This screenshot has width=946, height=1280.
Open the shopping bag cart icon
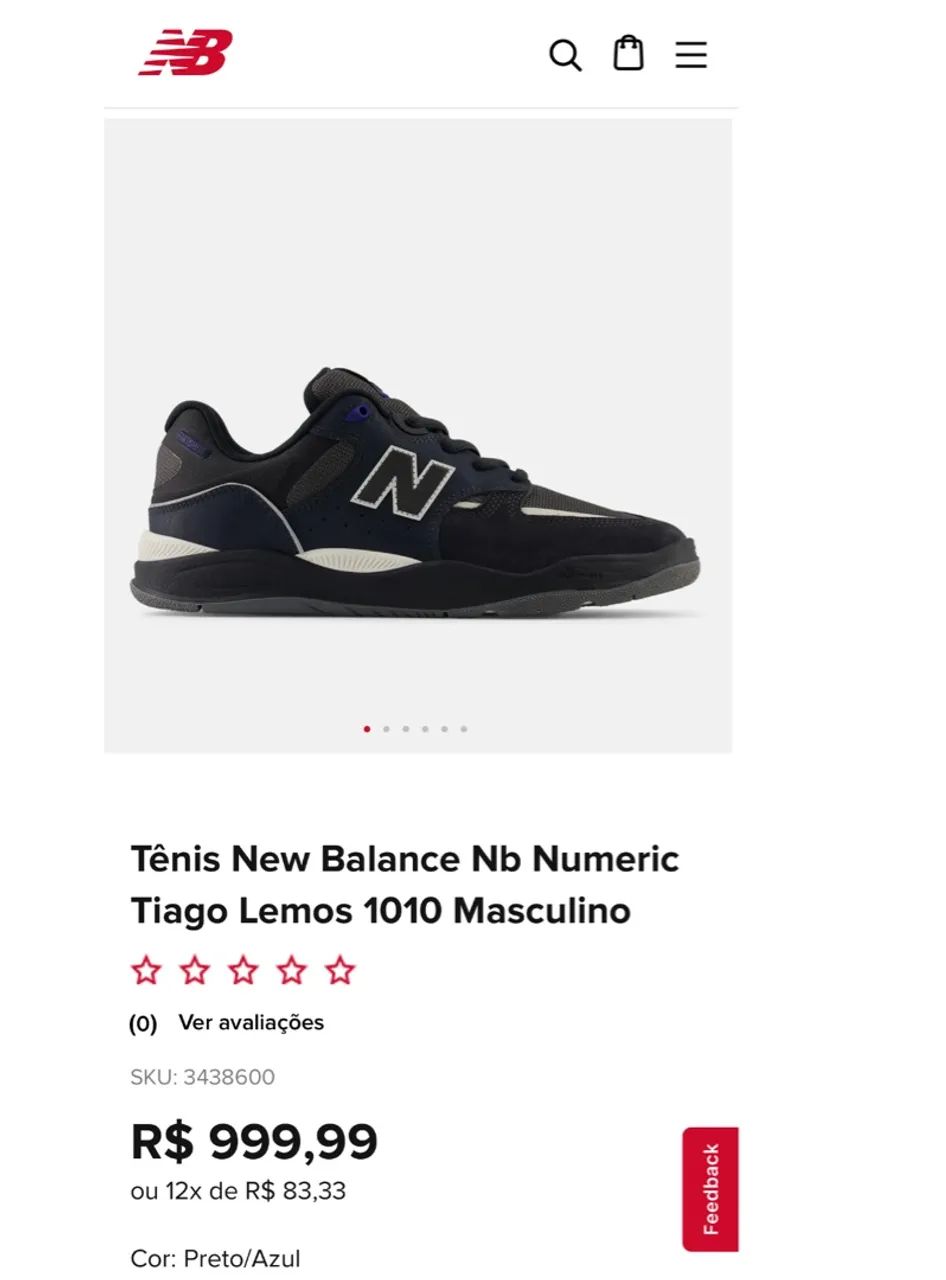coord(629,53)
